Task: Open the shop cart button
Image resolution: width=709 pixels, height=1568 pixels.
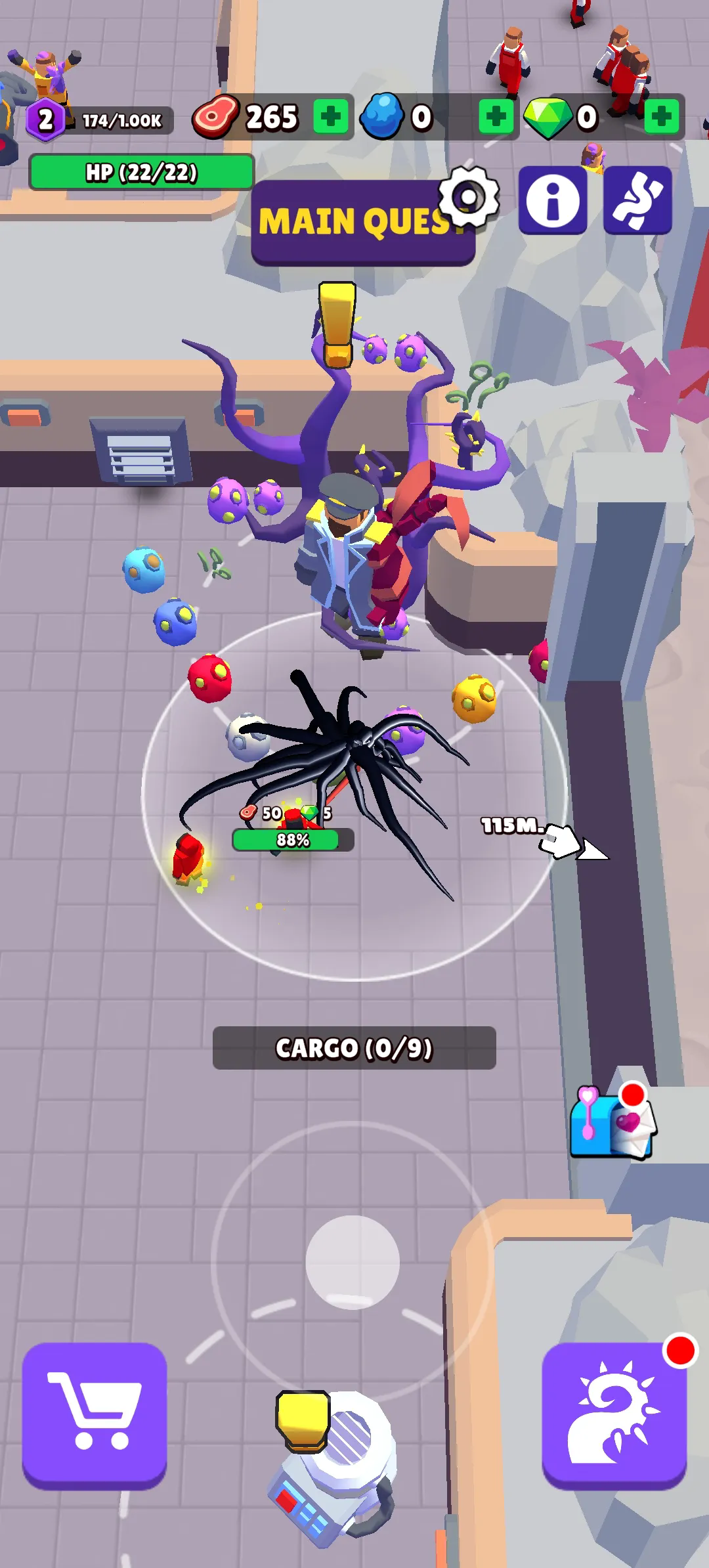Action: tap(95, 1415)
